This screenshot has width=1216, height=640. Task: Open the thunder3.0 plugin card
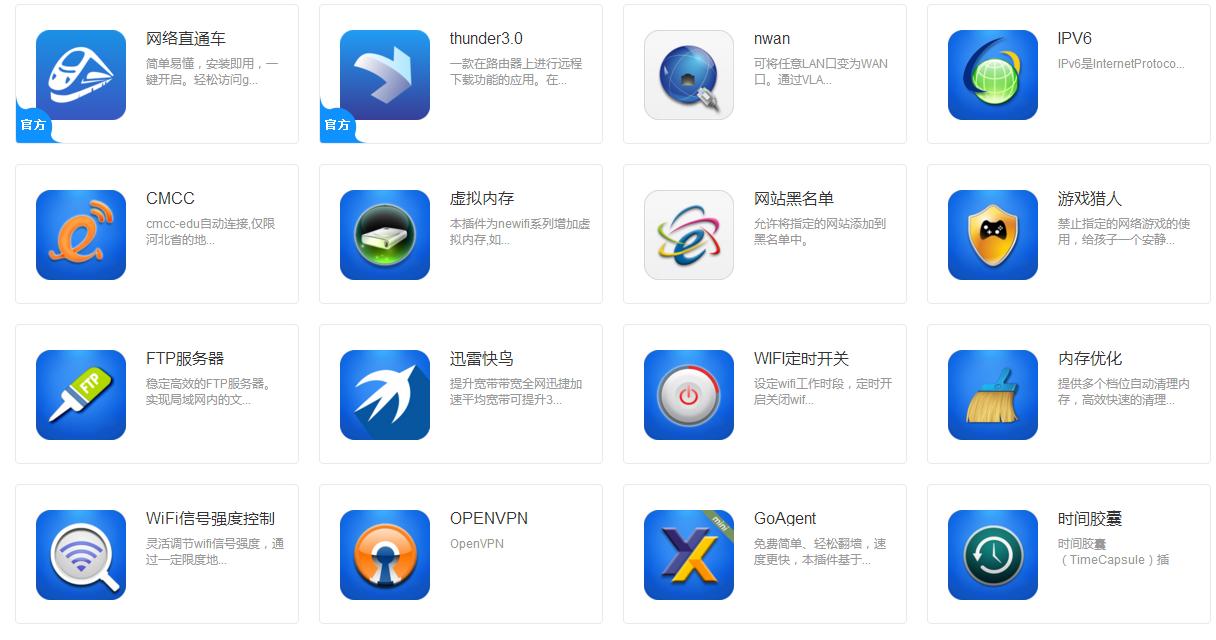(x=461, y=74)
